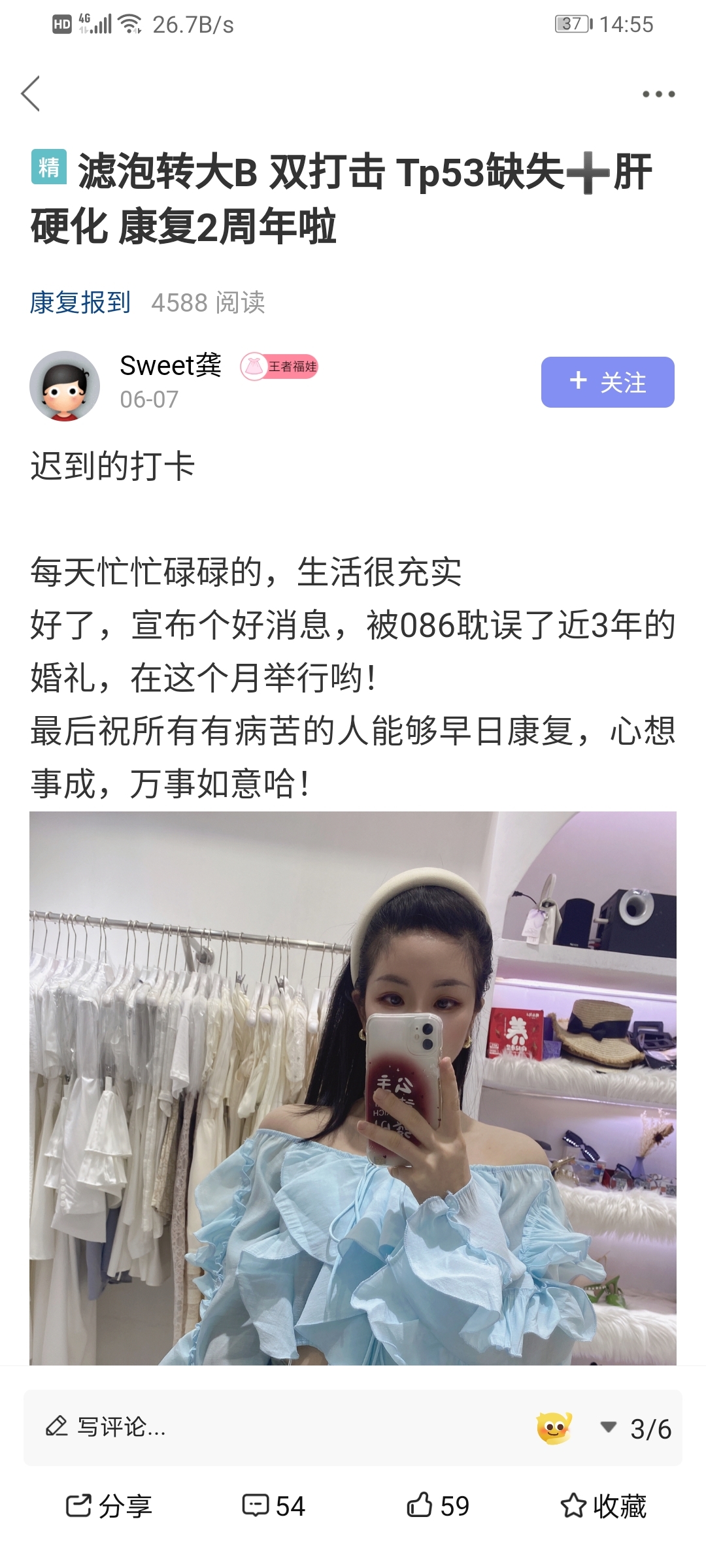Tap the 写评论 comment field
The height and width of the screenshot is (1568, 706).
275,1427
